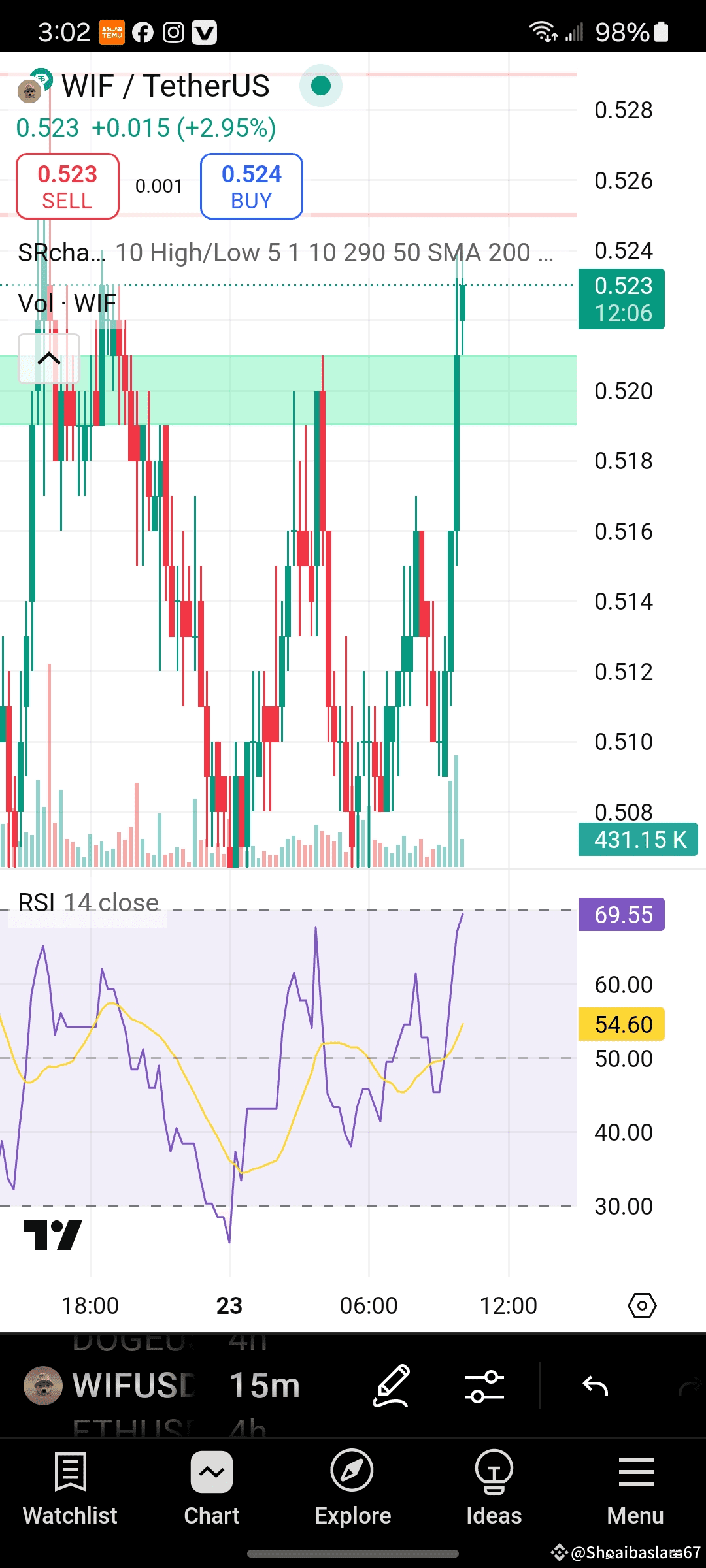
Task: Select the RSI 14 close indicator label
Action: [88, 903]
